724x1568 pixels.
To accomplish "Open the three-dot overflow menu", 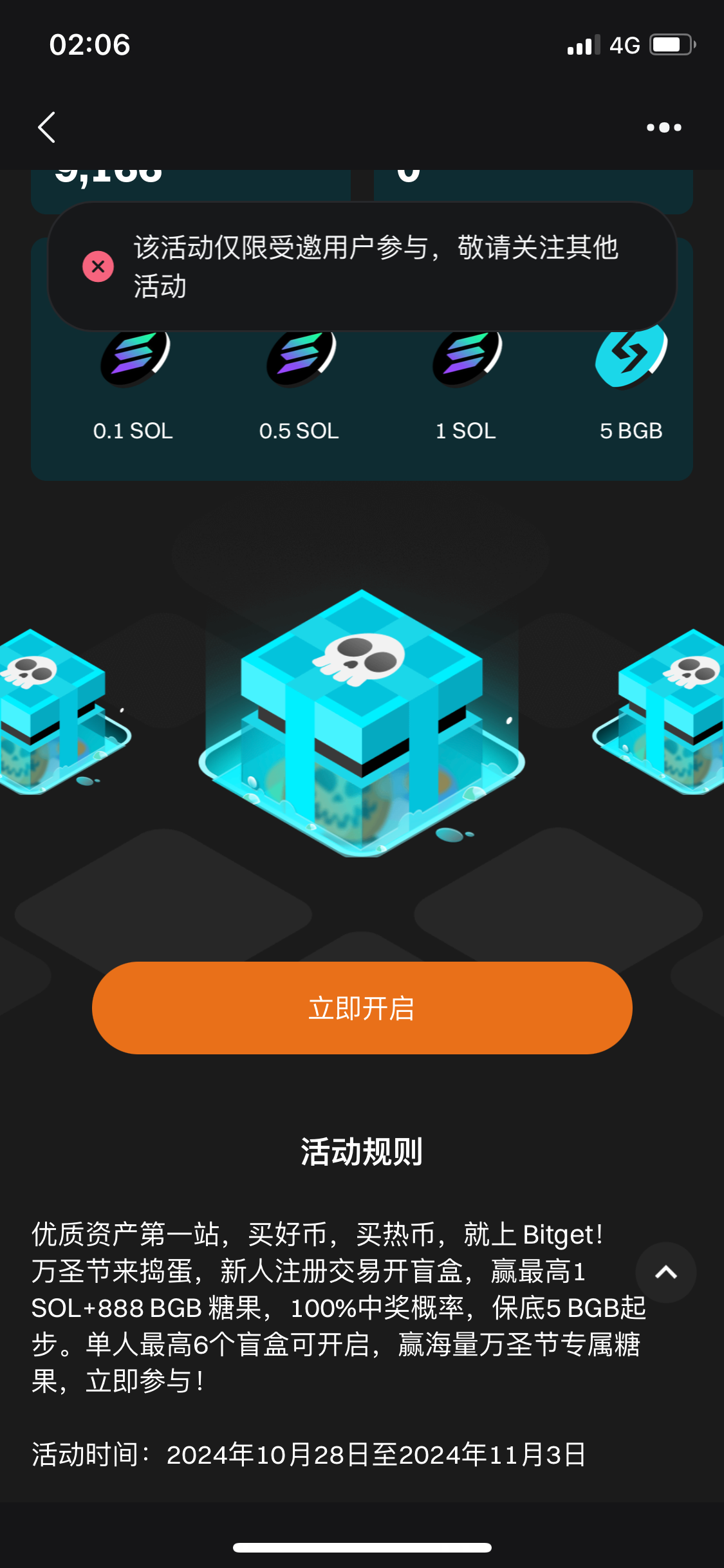I will click(664, 127).
